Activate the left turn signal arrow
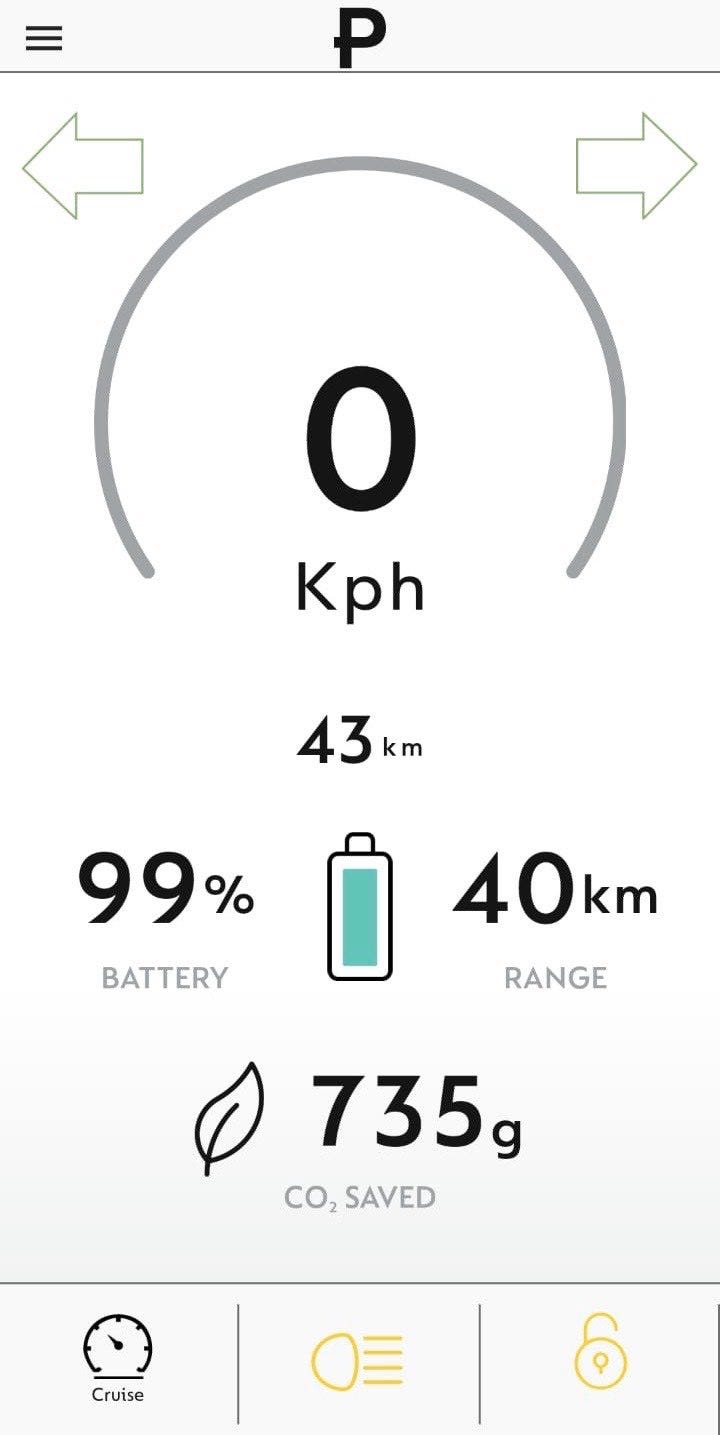 (x=83, y=166)
